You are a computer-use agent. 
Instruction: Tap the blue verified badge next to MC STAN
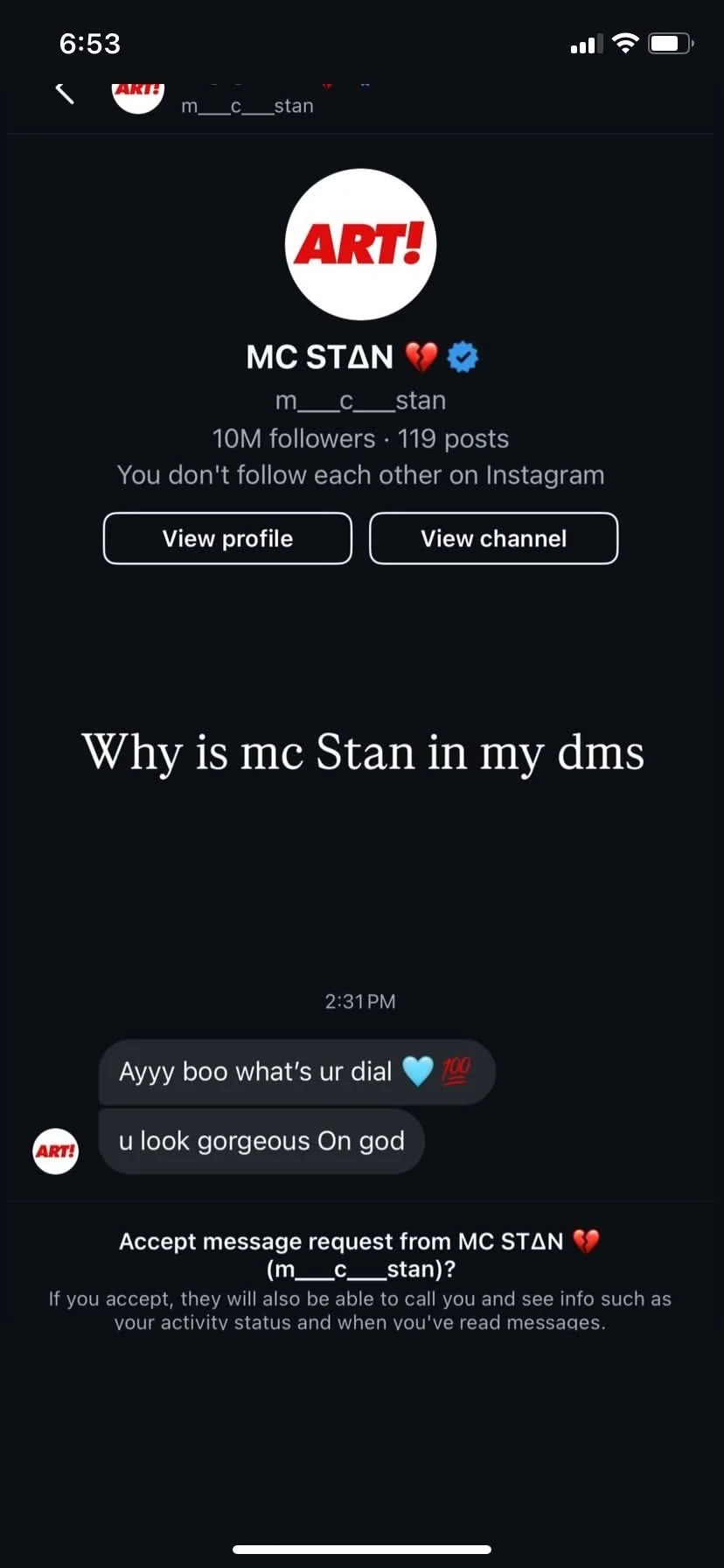click(x=463, y=356)
